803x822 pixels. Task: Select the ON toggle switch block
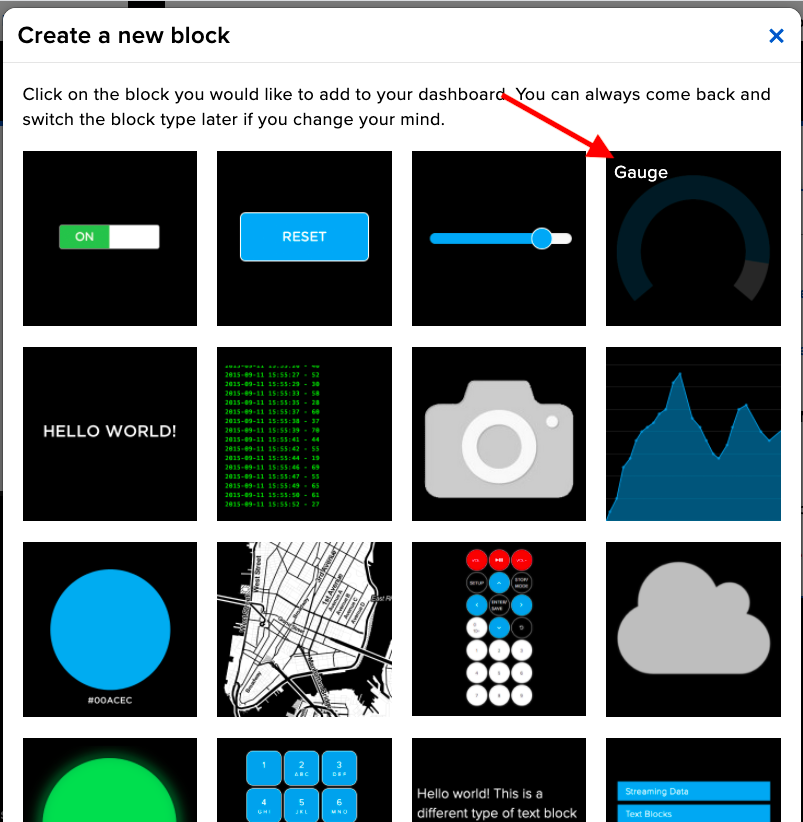(110, 238)
